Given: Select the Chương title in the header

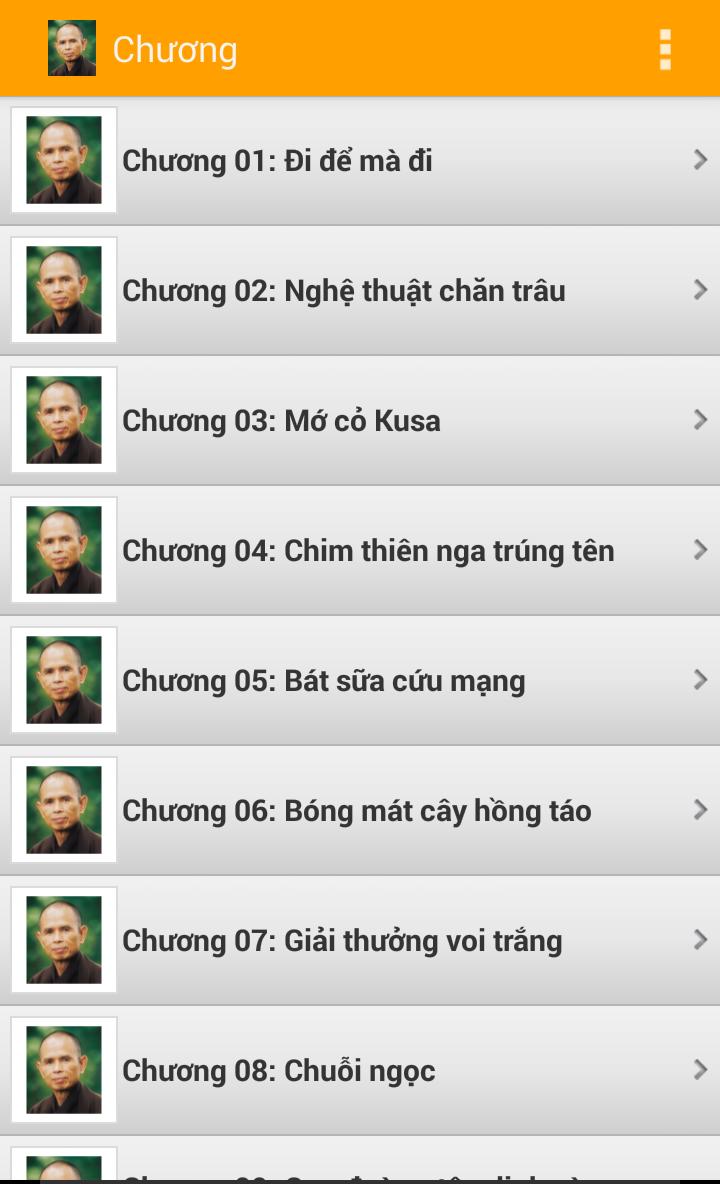Looking at the screenshot, I should click(176, 48).
